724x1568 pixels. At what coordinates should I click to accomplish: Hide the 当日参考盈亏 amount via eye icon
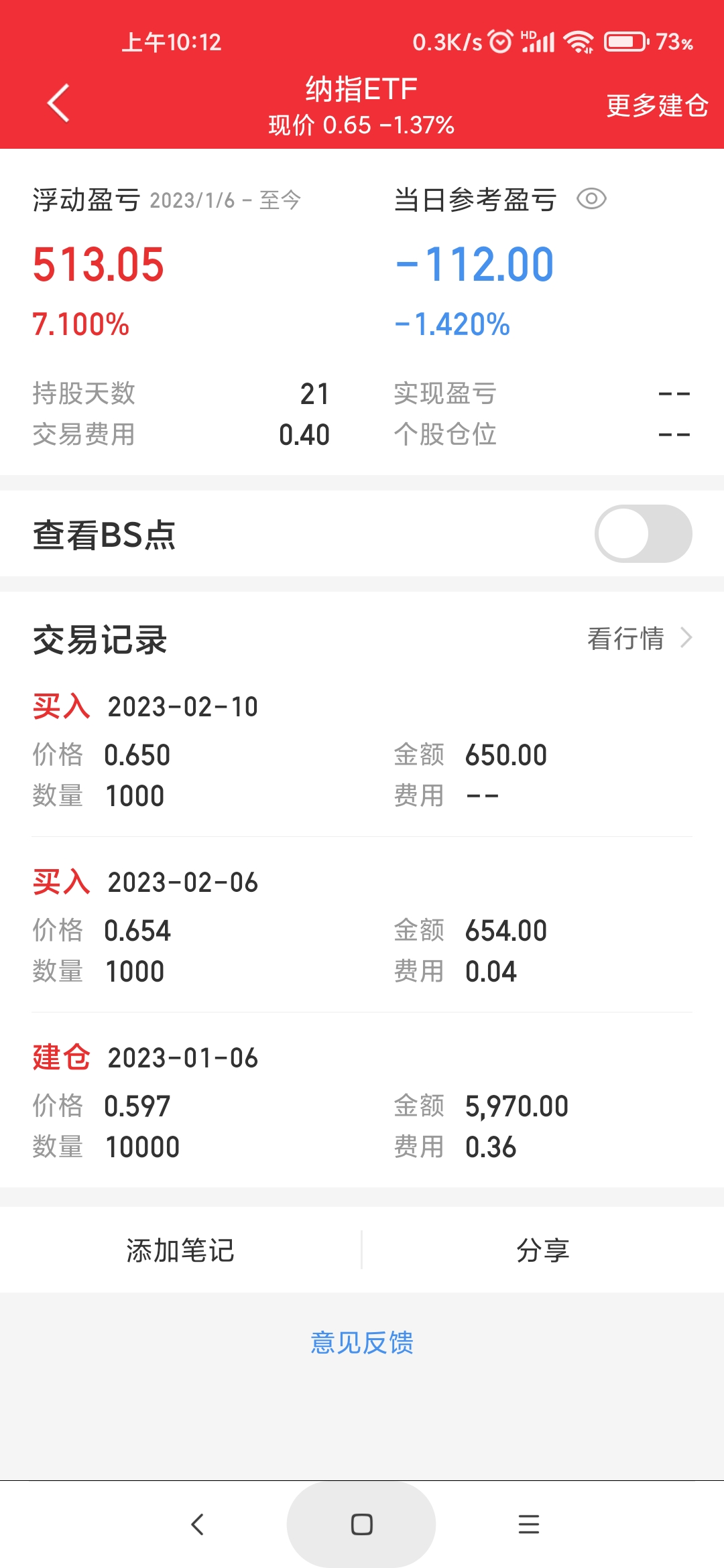(x=591, y=199)
